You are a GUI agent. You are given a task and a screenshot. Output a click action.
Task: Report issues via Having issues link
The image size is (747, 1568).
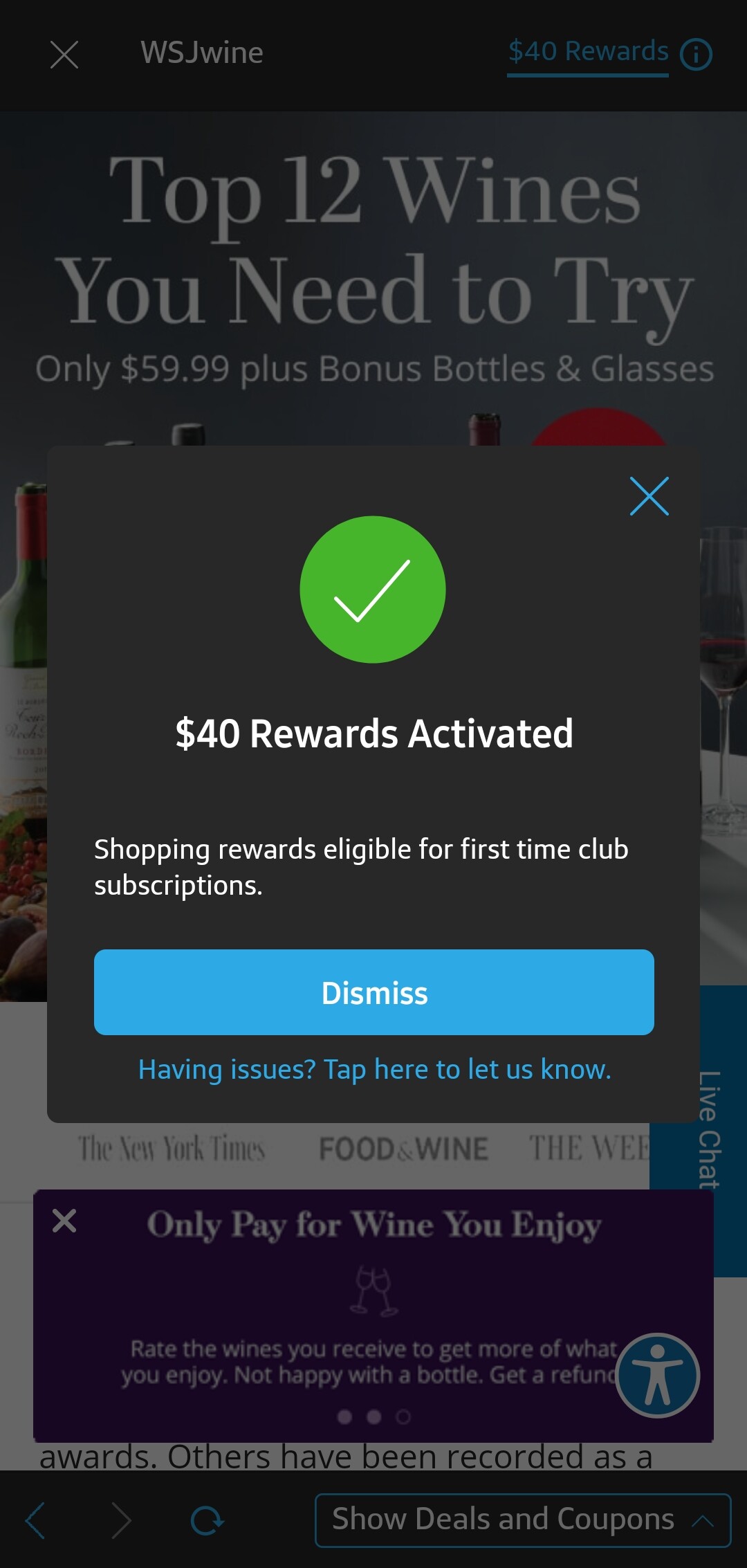(374, 1070)
